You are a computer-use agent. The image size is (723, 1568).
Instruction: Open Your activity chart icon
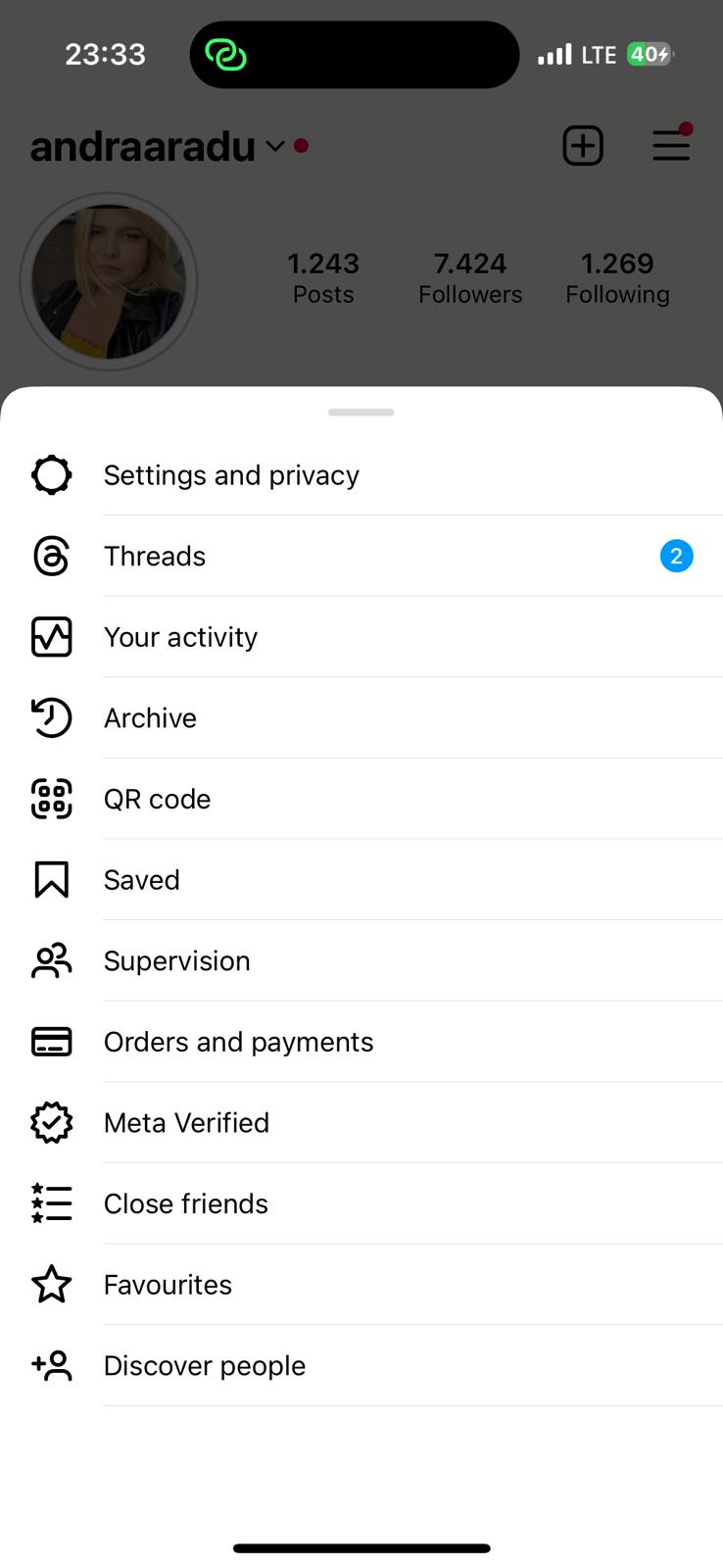[x=51, y=636]
